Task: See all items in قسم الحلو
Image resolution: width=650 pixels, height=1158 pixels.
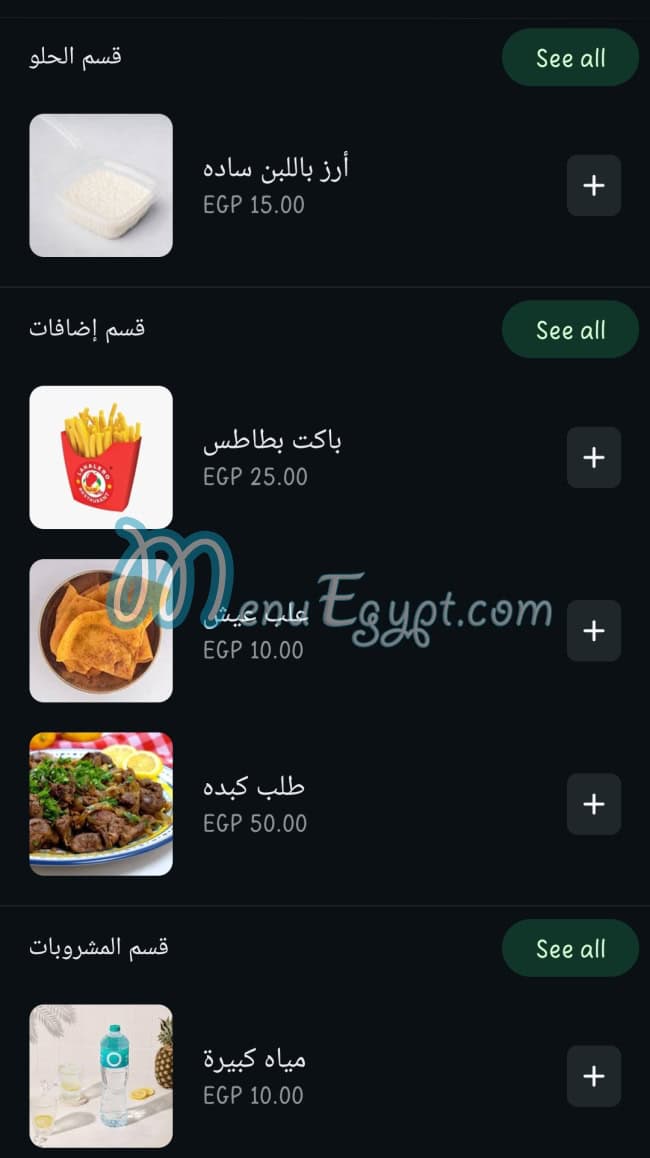Action: click(x=570, y=58)
